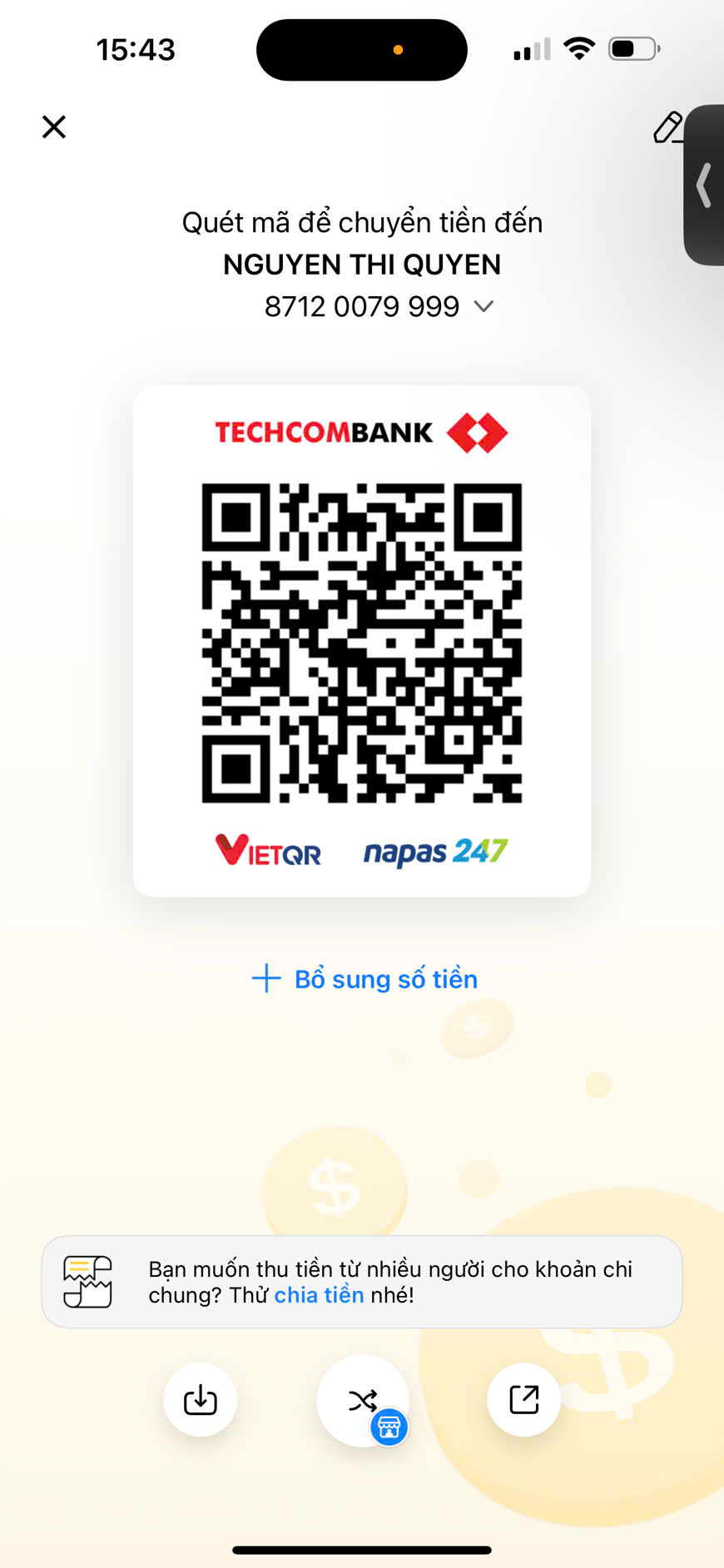
Task: Tap "Bổ sung số tiền" to add amount
Action: (x=364, y=979)
